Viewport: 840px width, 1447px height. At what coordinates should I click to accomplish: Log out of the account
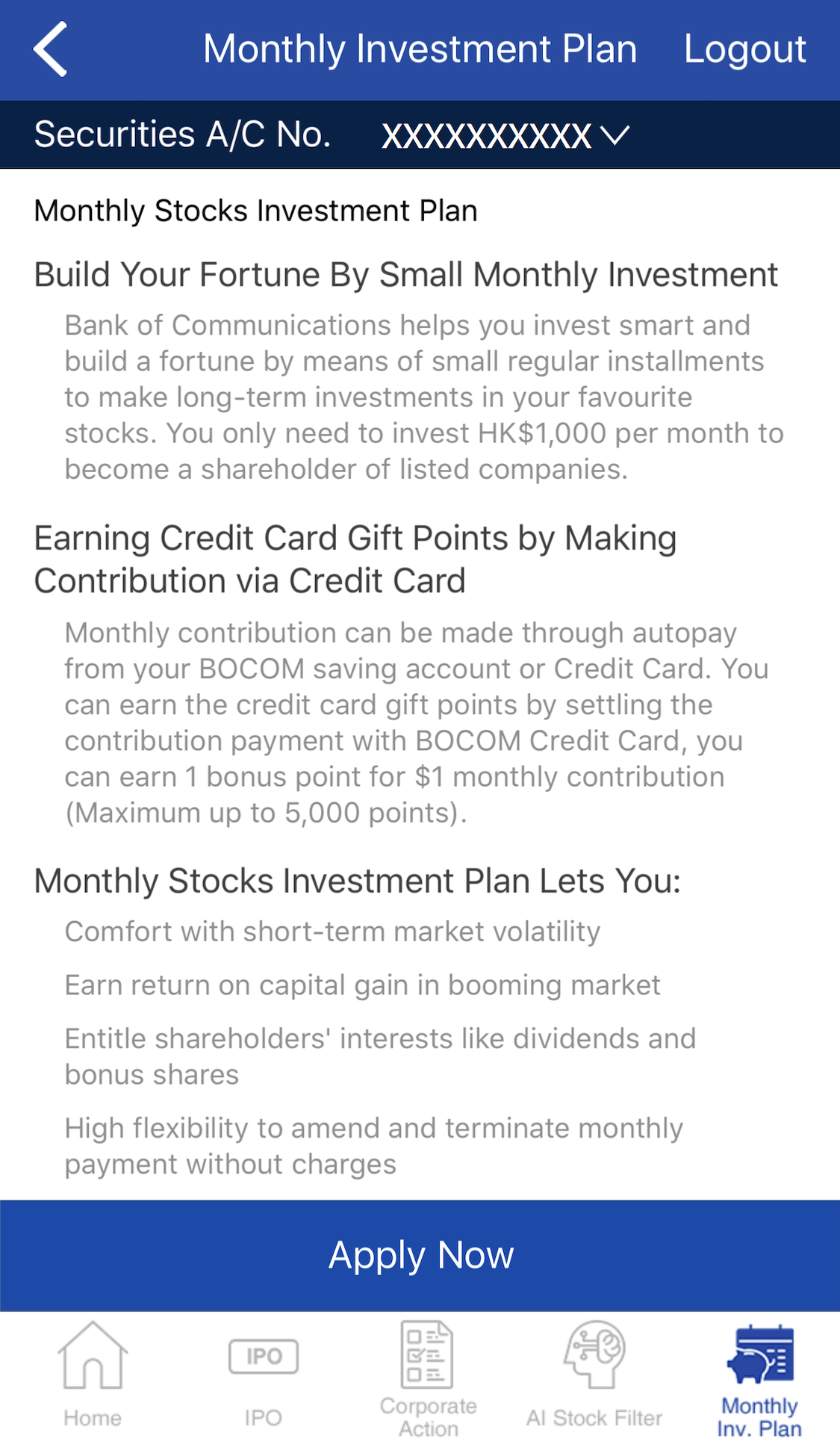(744, 49)
